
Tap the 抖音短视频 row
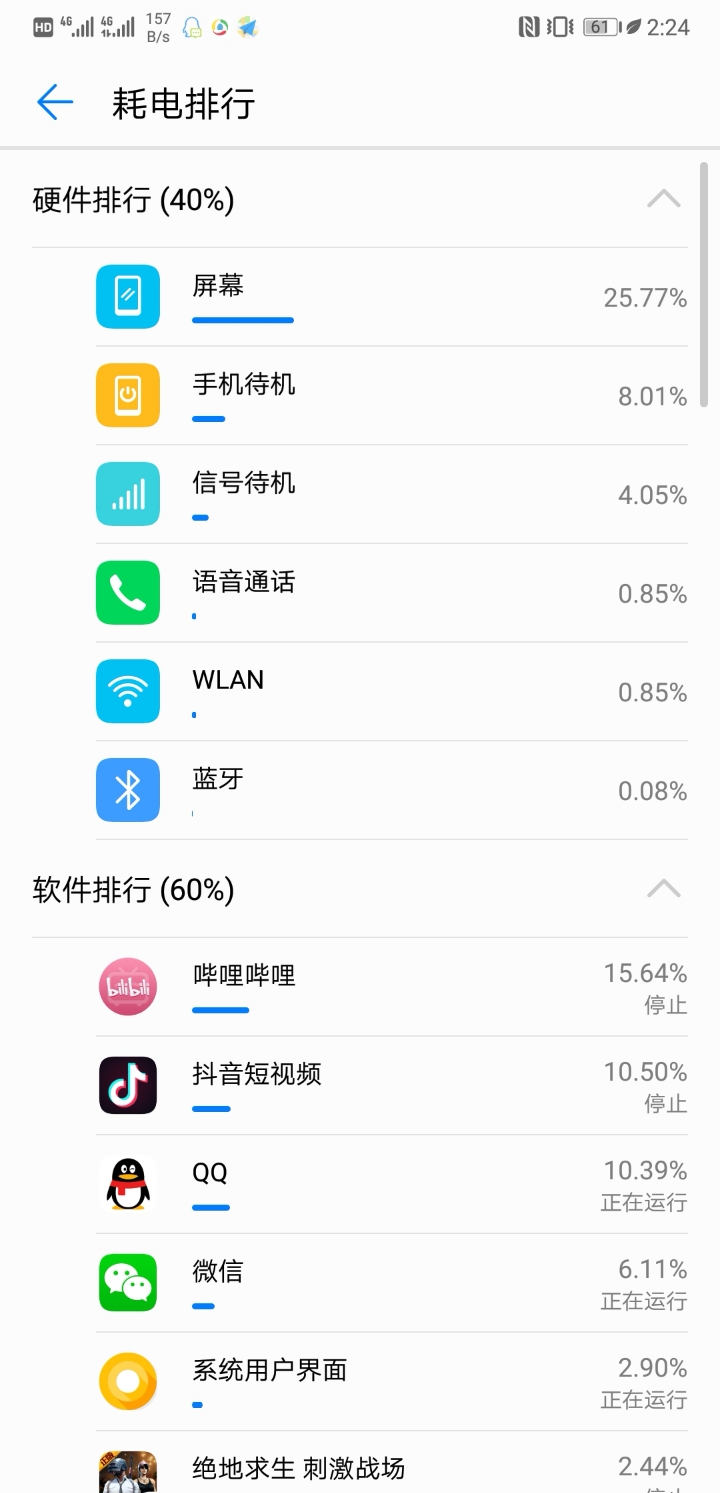391,1086
